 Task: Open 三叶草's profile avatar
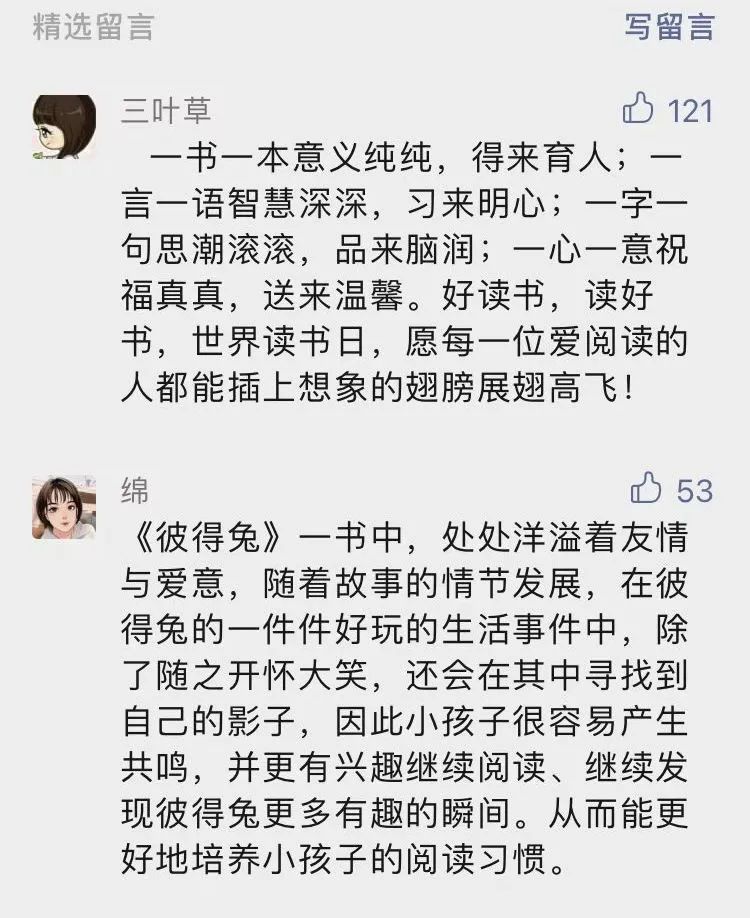pyautogui.click(x=64, y=127)
